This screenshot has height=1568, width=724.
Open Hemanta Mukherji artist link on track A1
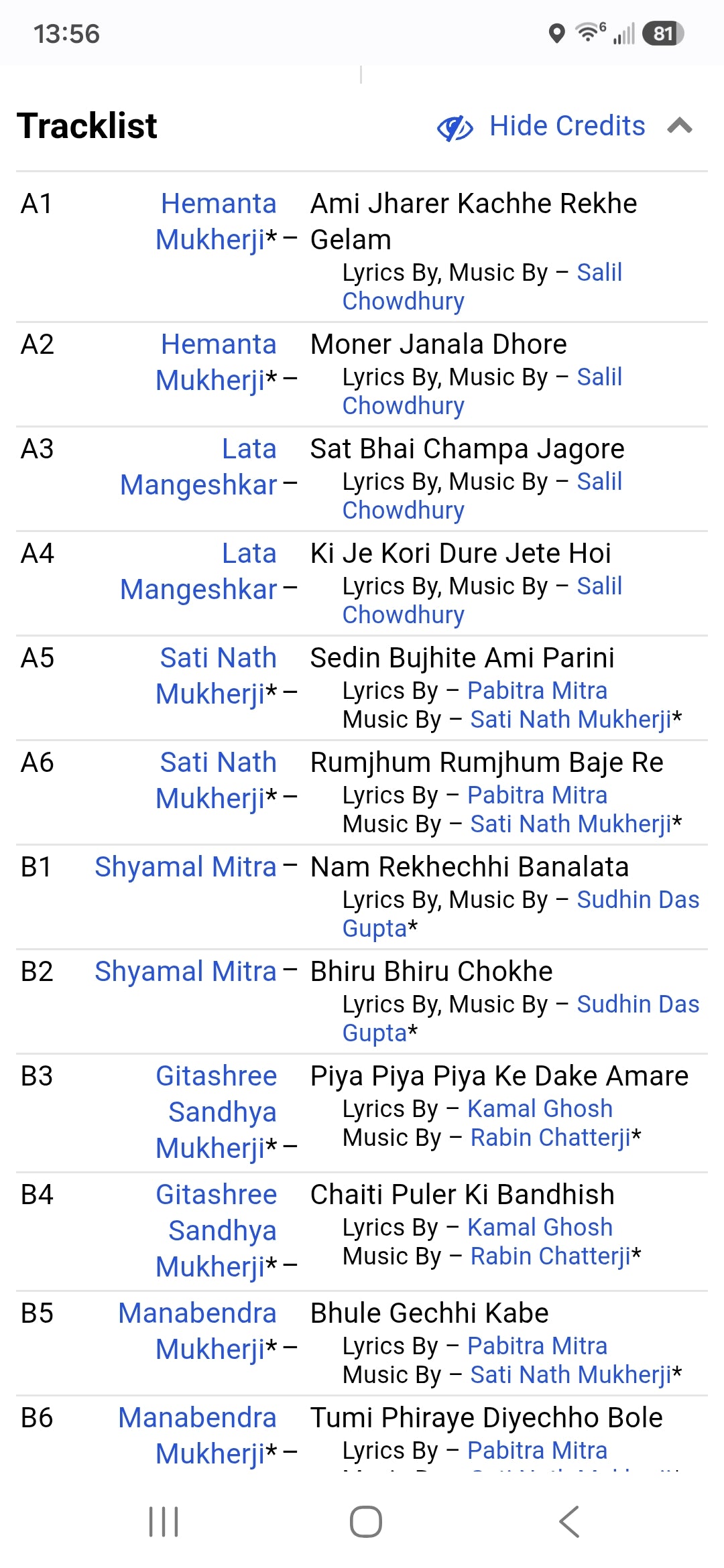tap(216, 221)
